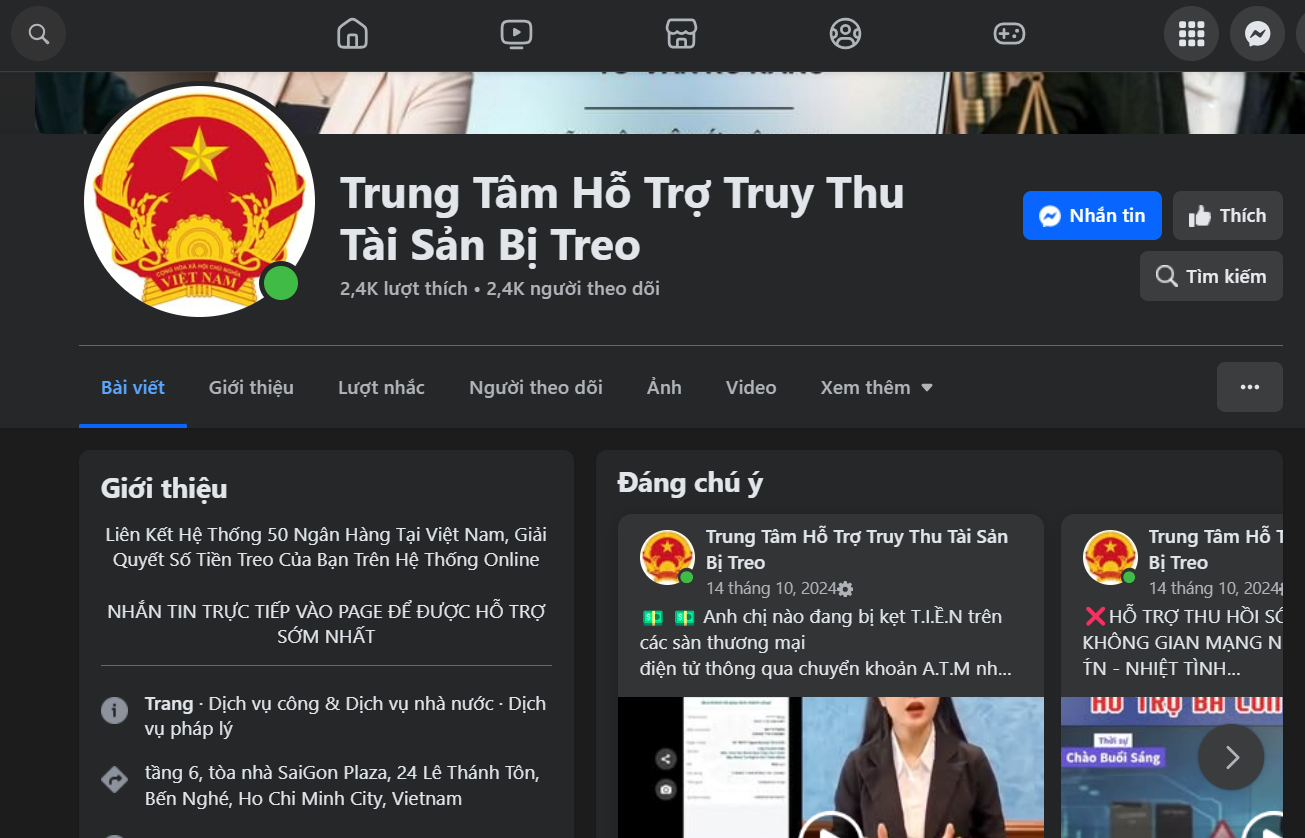1305x838 pixels.
Task: Open the search icon in top bar
Action: (x=38, y=34)
